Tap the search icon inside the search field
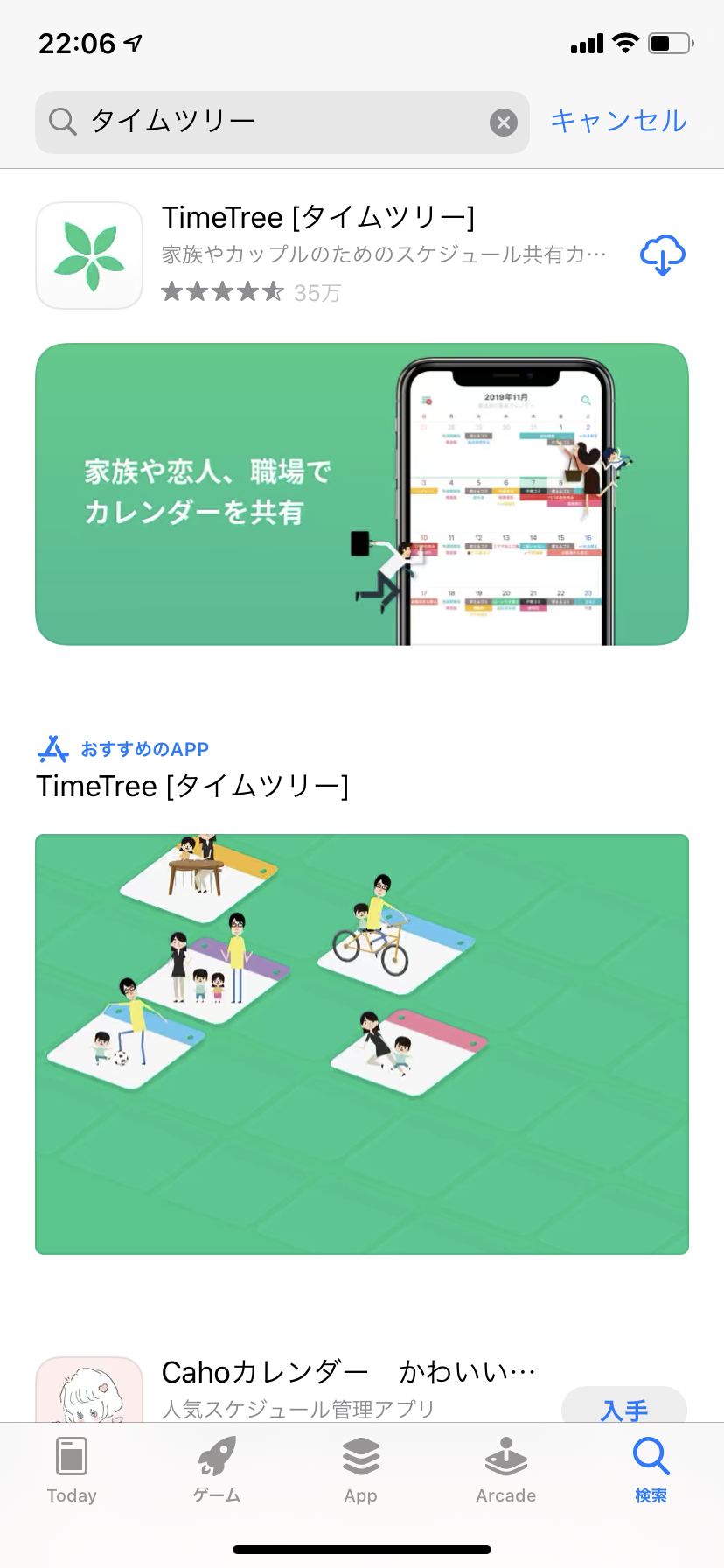724x1568 pixels. pyautogui.click(x=61, y=122)
